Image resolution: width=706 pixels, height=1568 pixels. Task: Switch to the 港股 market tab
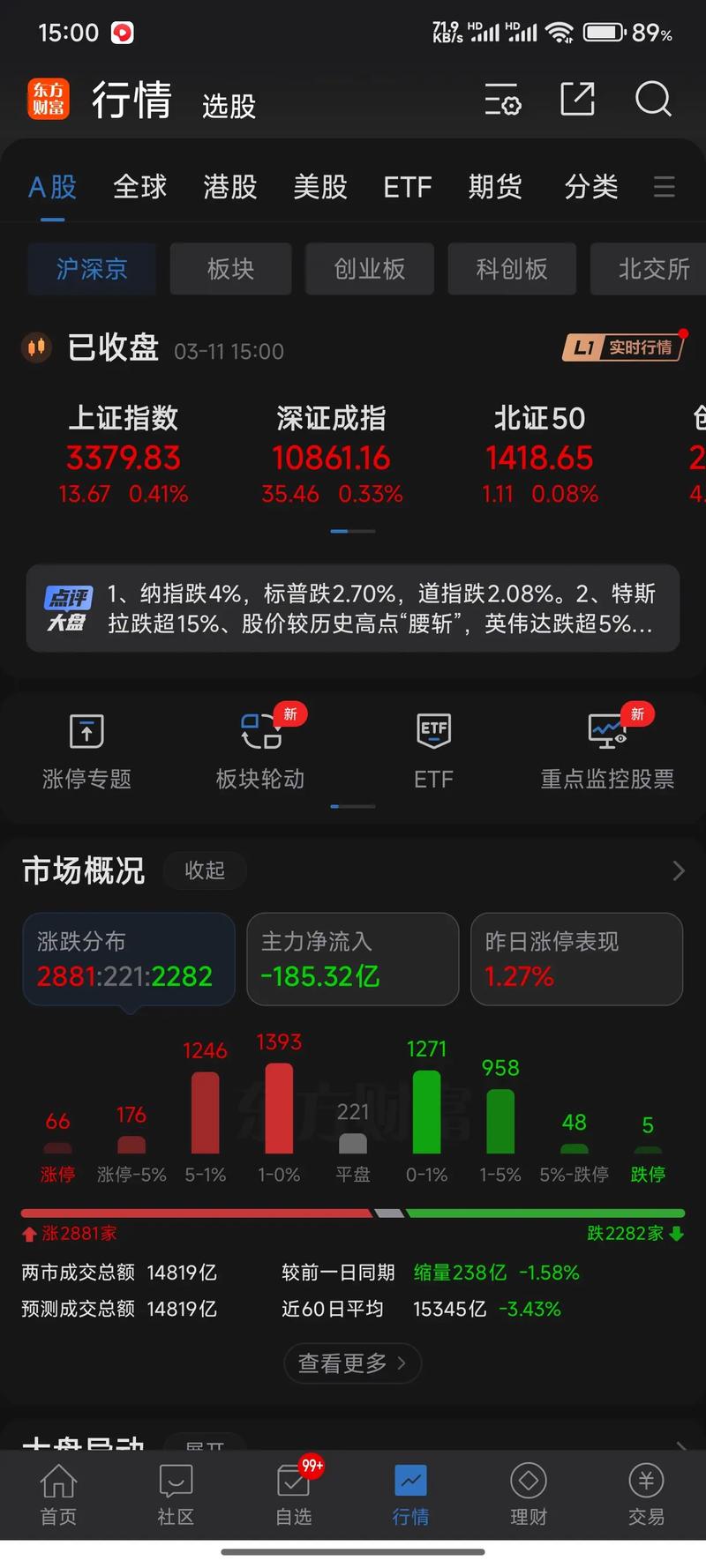(x=229, y=187)
